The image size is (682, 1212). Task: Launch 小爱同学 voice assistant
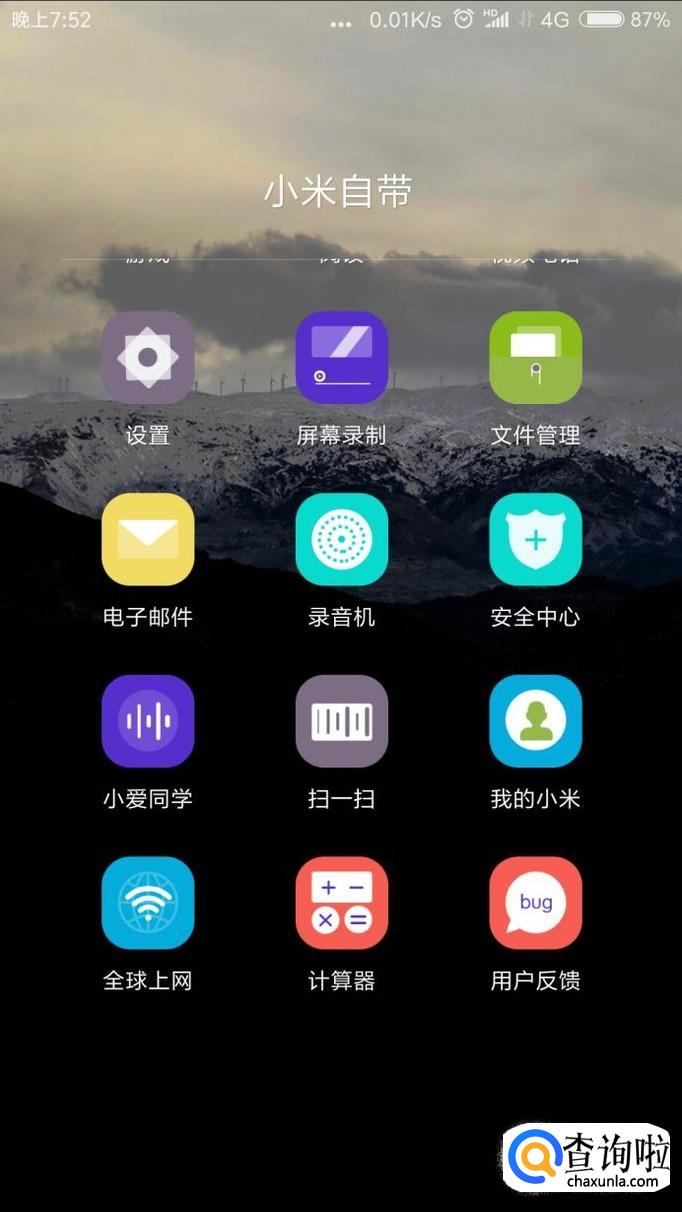[x=148, y=721]
